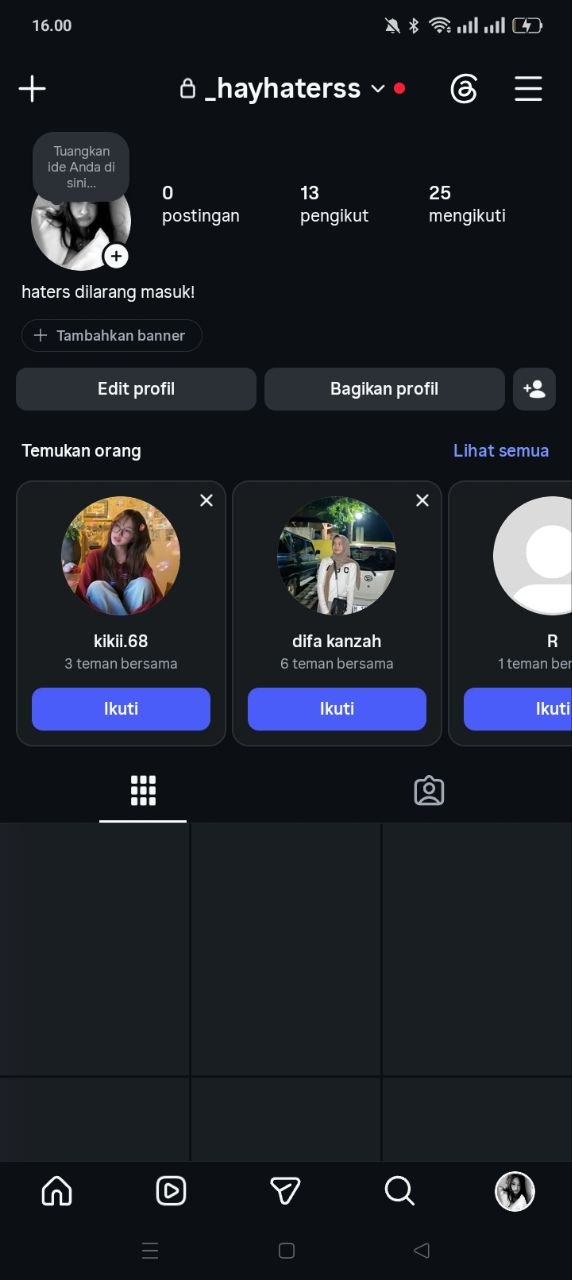The image size is (572, 1280).
Task: Dismiss the difa kanzah suggestion
Action: coord(422,500)
